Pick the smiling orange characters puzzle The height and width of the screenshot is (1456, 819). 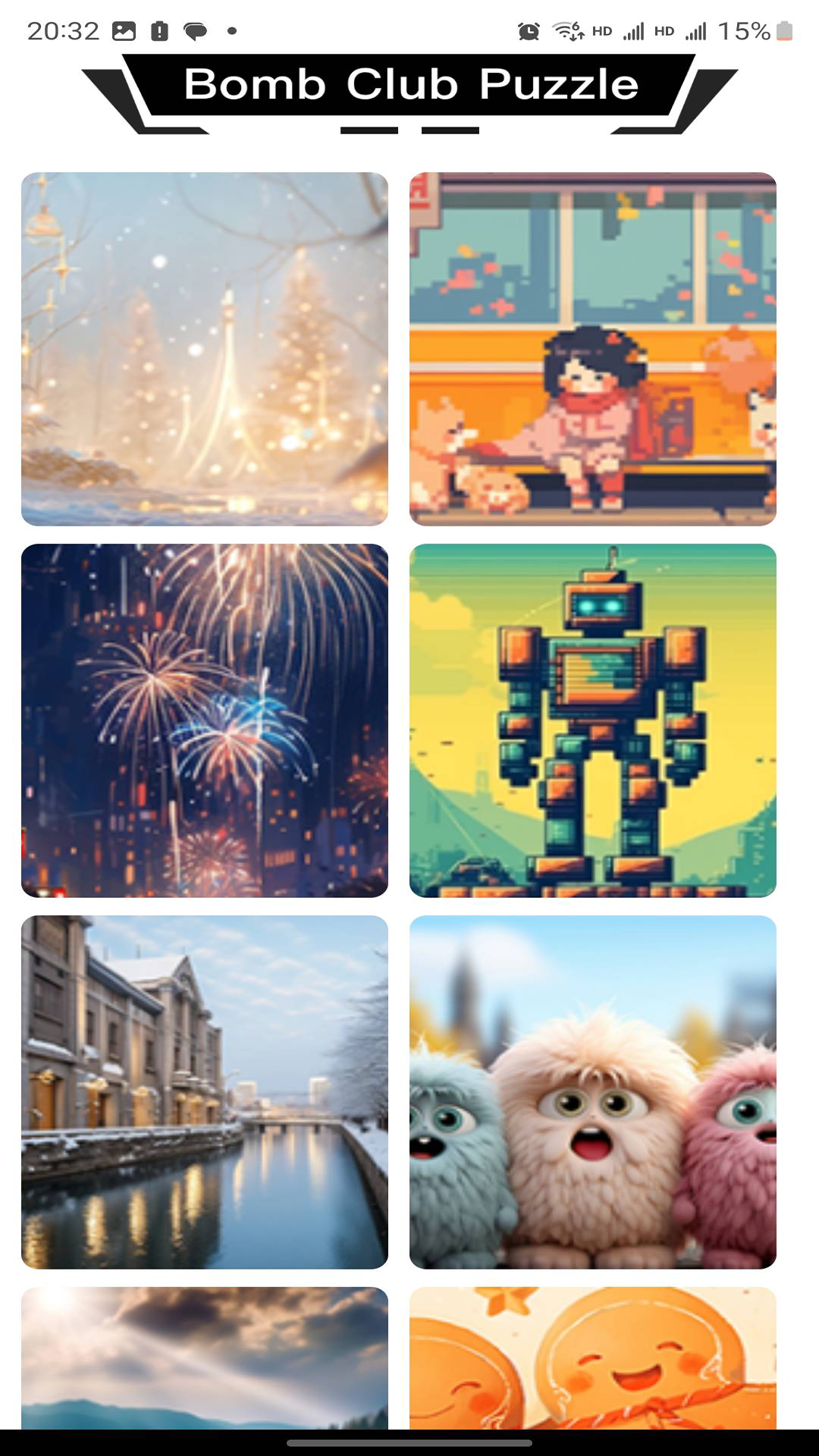pyautogui.click(x=593, y=1358)
